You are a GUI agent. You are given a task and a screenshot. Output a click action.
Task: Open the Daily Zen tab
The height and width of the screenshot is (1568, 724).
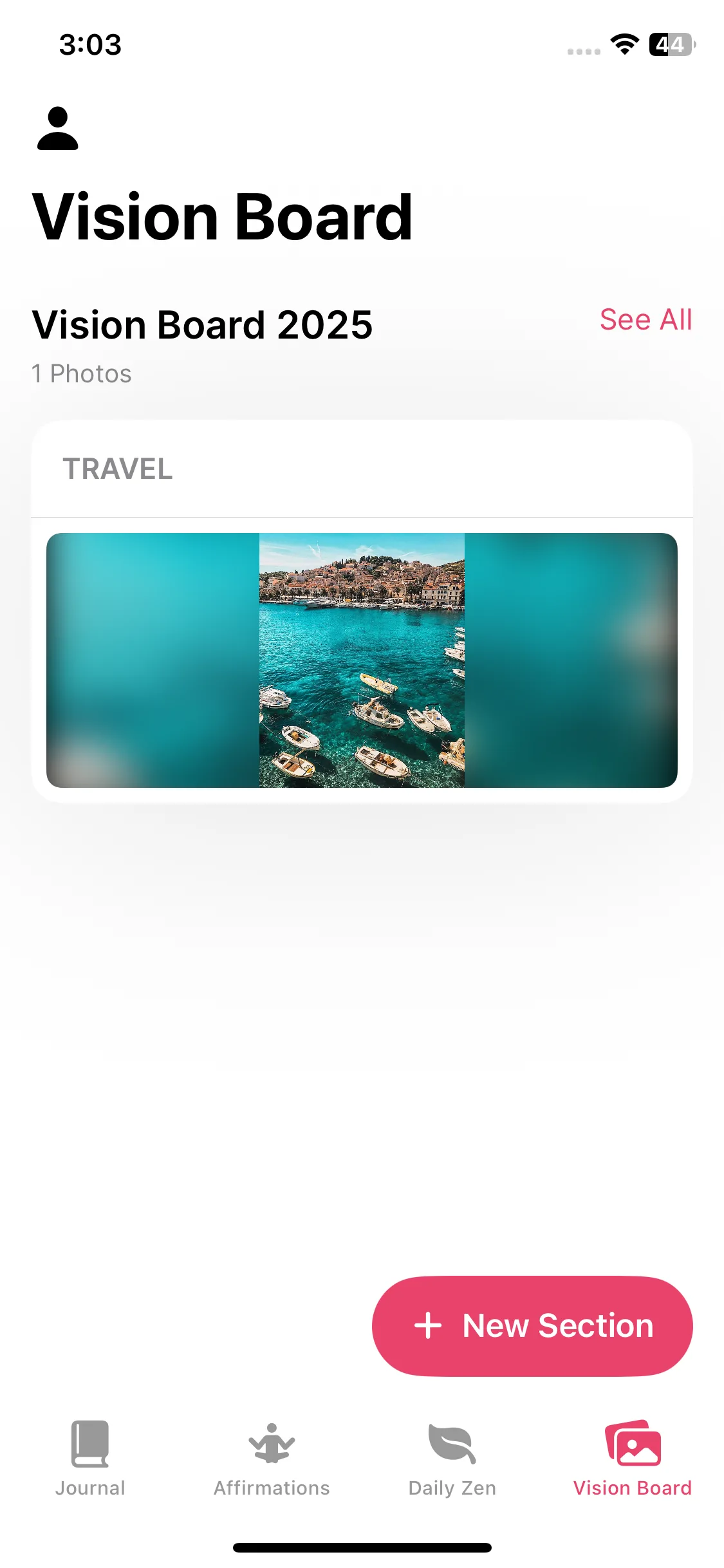tap(452, 1459)
